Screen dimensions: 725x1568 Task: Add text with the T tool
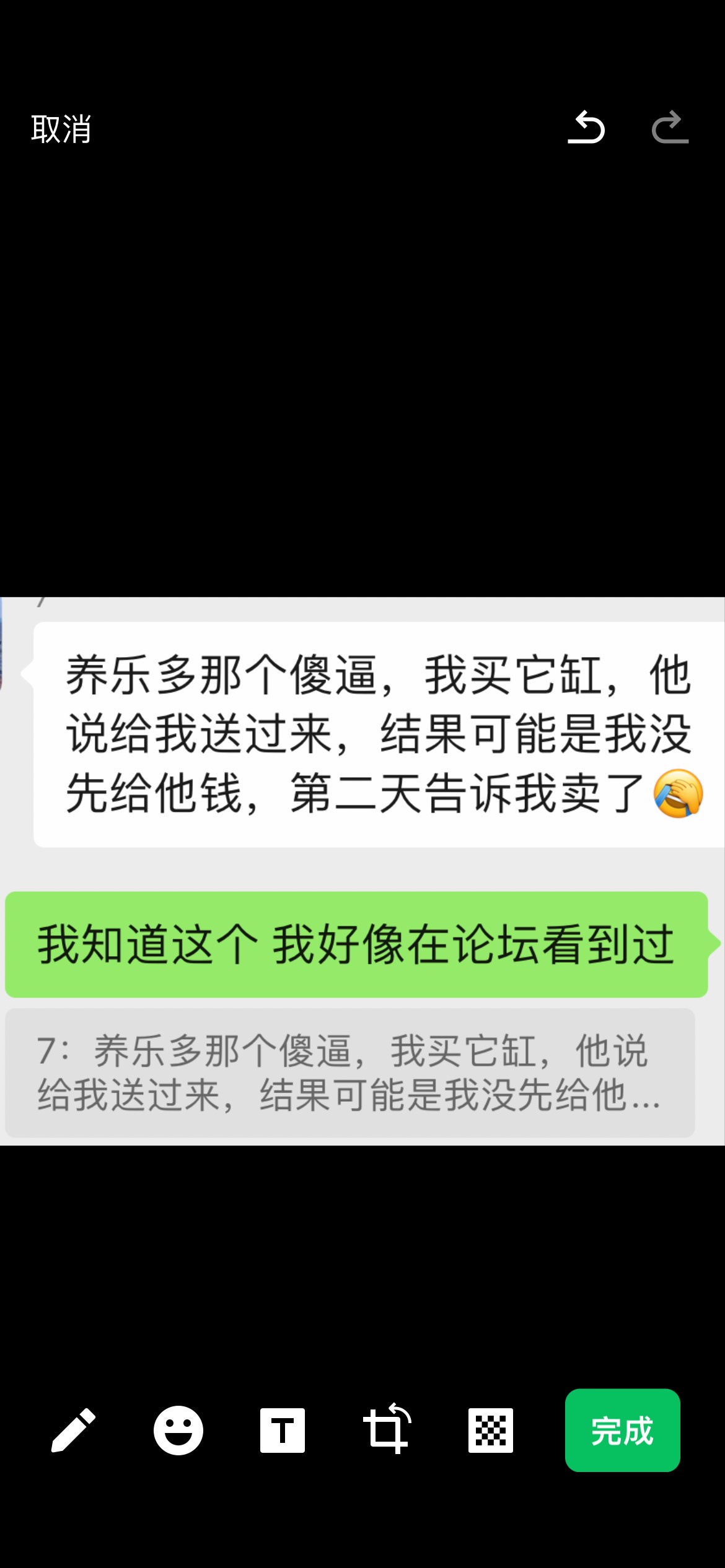coord(283,1430)
